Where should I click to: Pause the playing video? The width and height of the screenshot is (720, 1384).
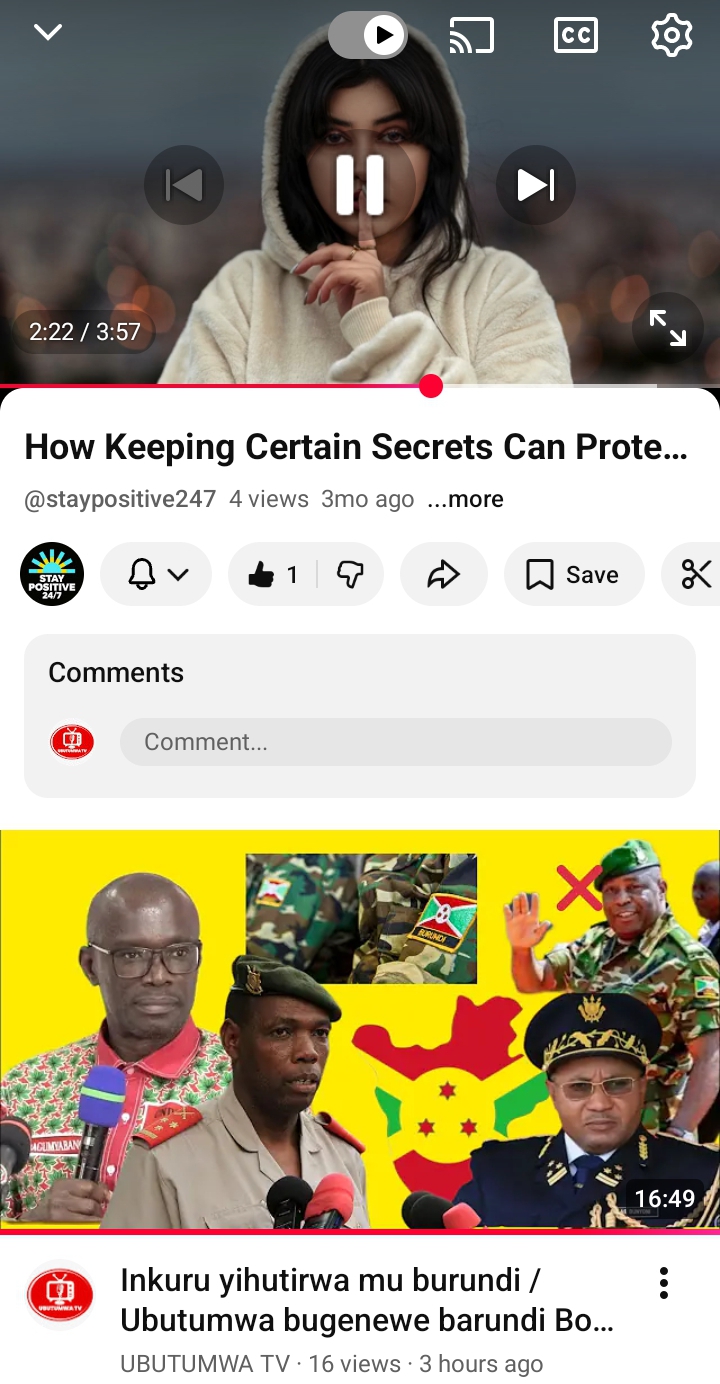pos(360,185)
